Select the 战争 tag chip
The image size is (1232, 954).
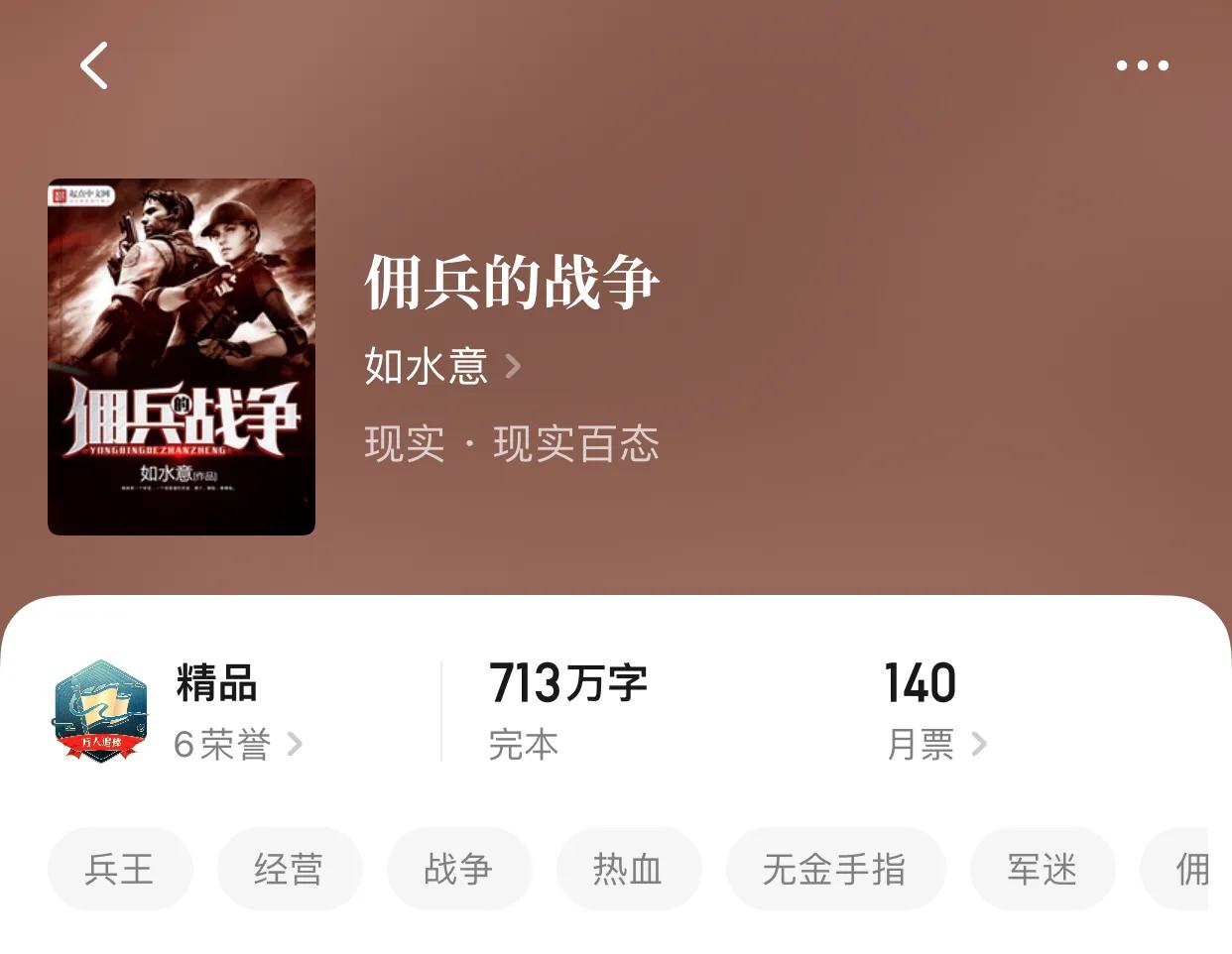point(458,869)
